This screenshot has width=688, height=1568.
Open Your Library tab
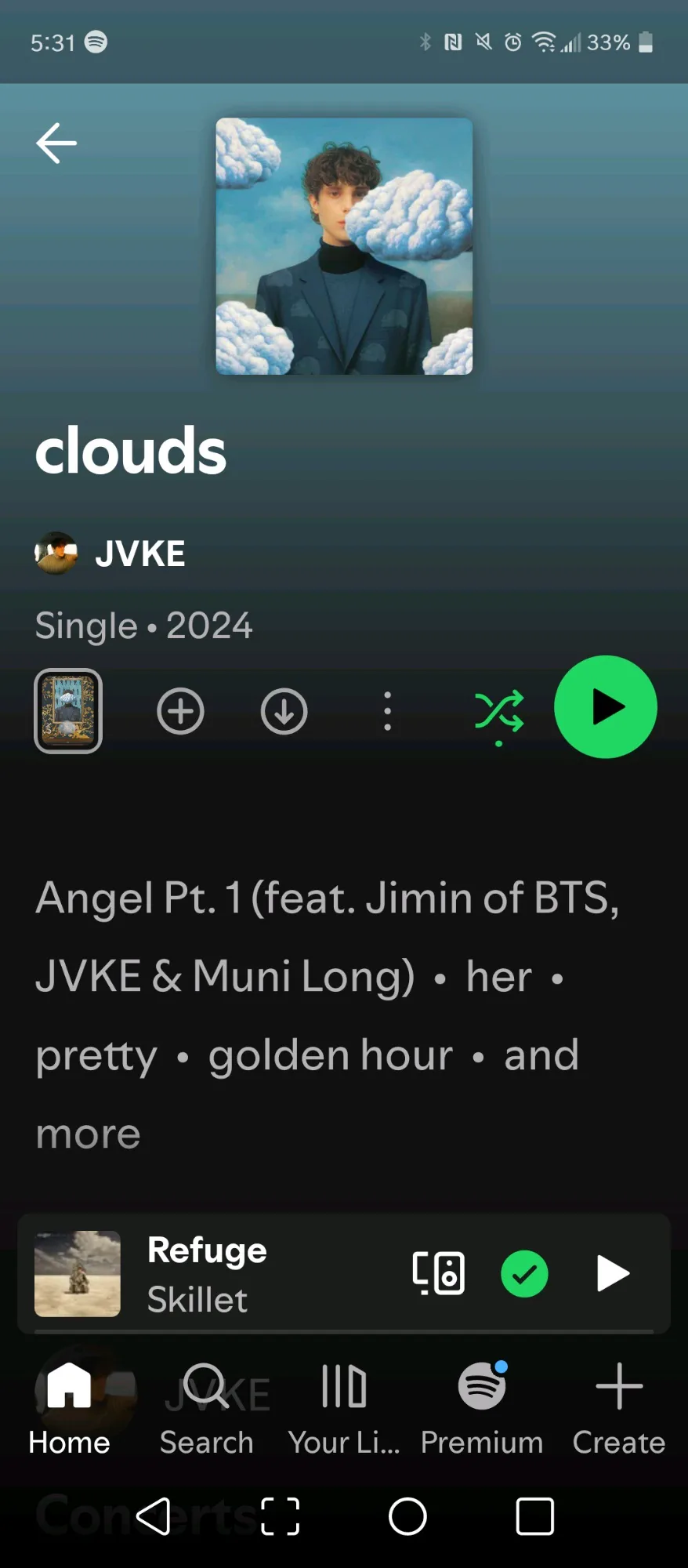pyautogui.click(x=344, y=1408)
